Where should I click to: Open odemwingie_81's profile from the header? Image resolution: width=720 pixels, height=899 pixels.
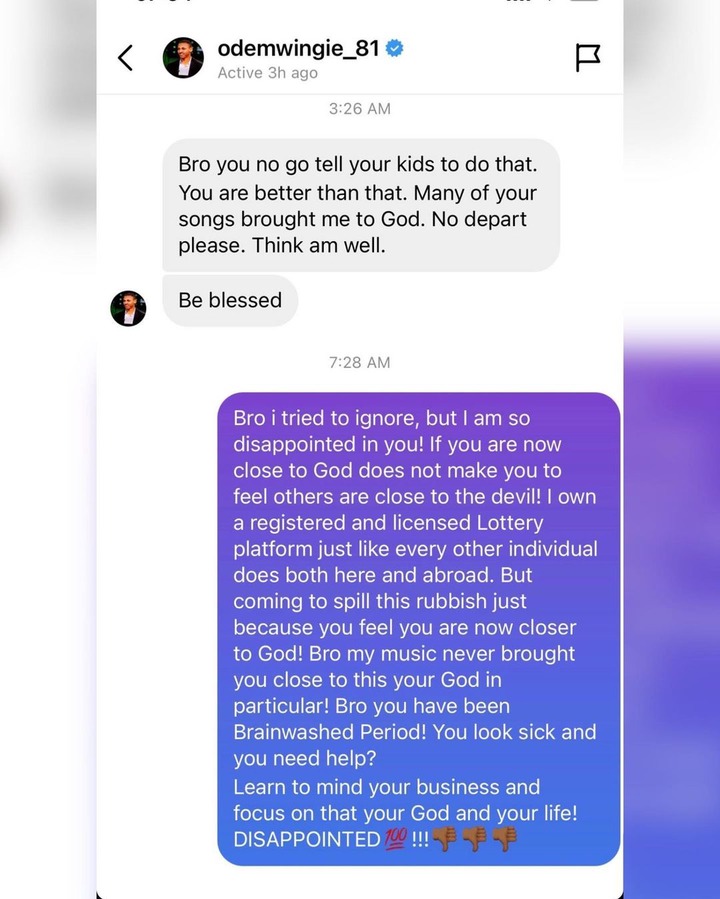tap(298, 48)
